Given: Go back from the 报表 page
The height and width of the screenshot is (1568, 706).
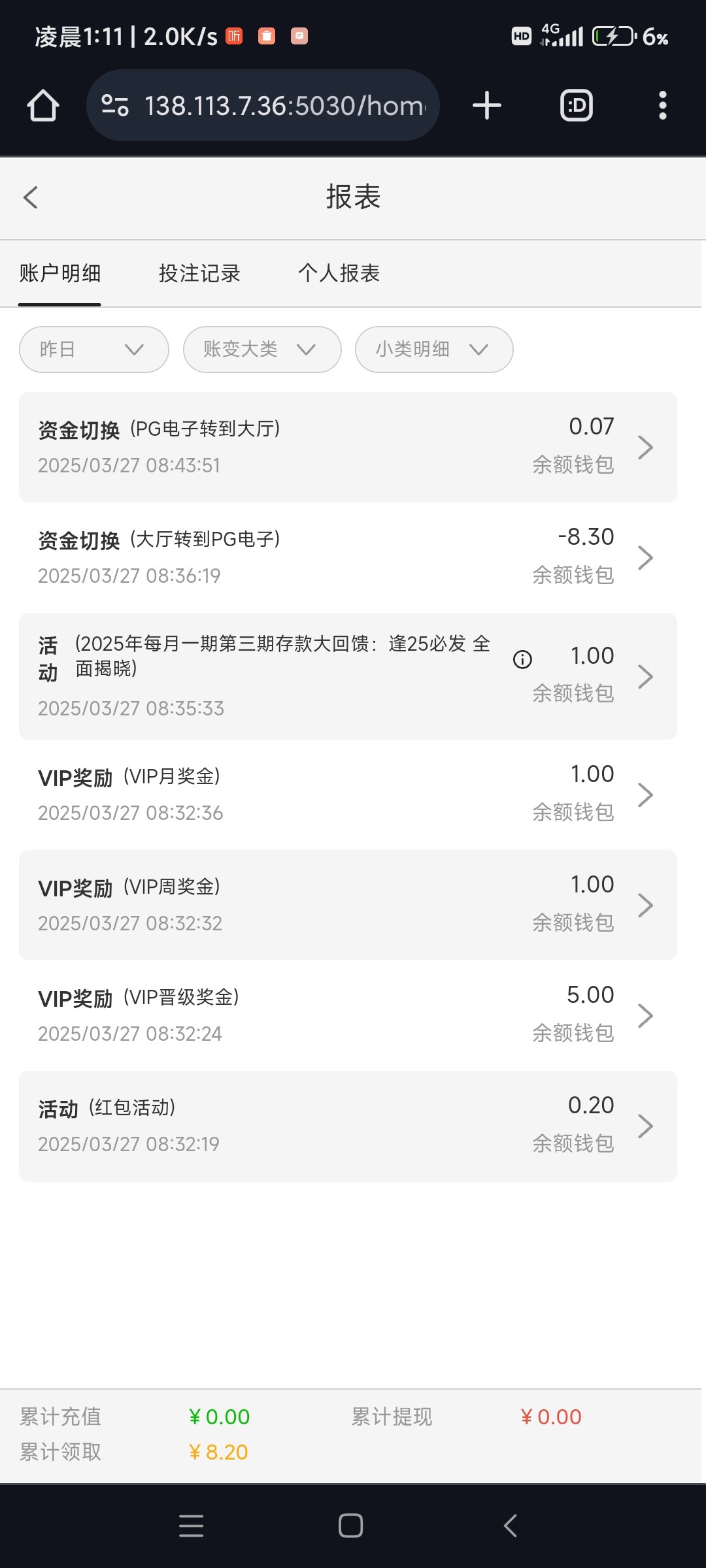Looking at the screenshot, I should 31,197.
